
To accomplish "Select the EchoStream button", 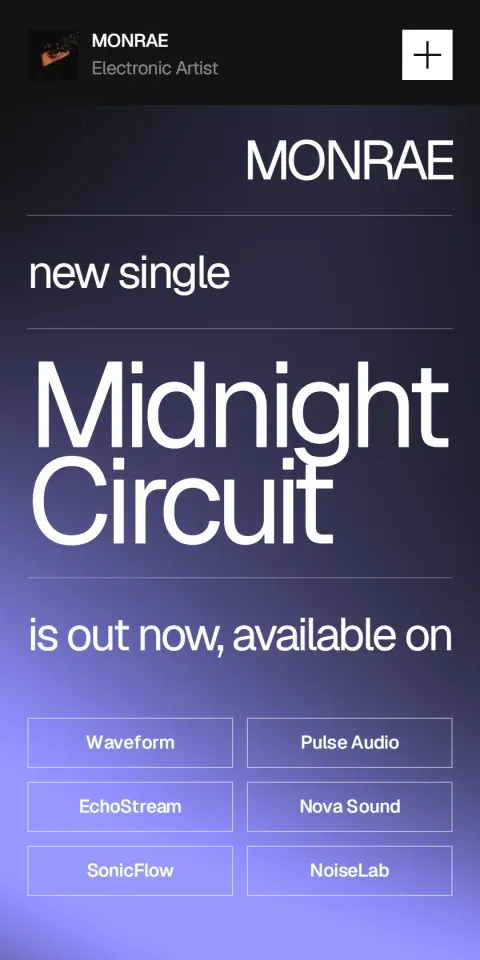I will coord(130,806).
